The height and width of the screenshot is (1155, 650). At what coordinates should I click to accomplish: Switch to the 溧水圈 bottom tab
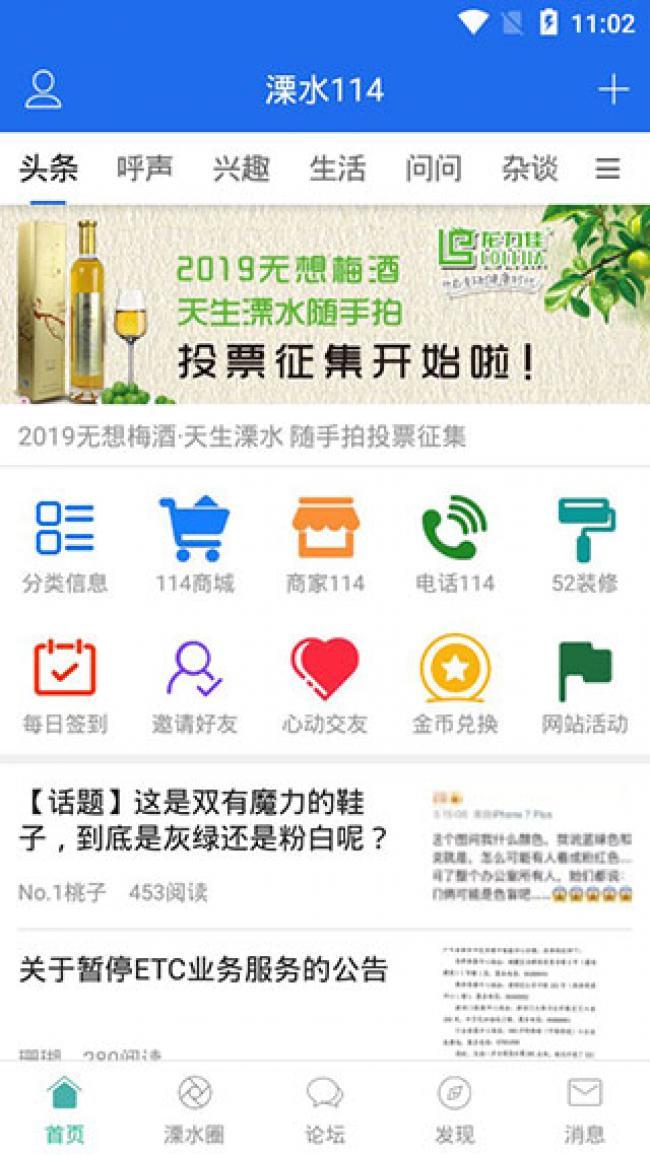194,1108
